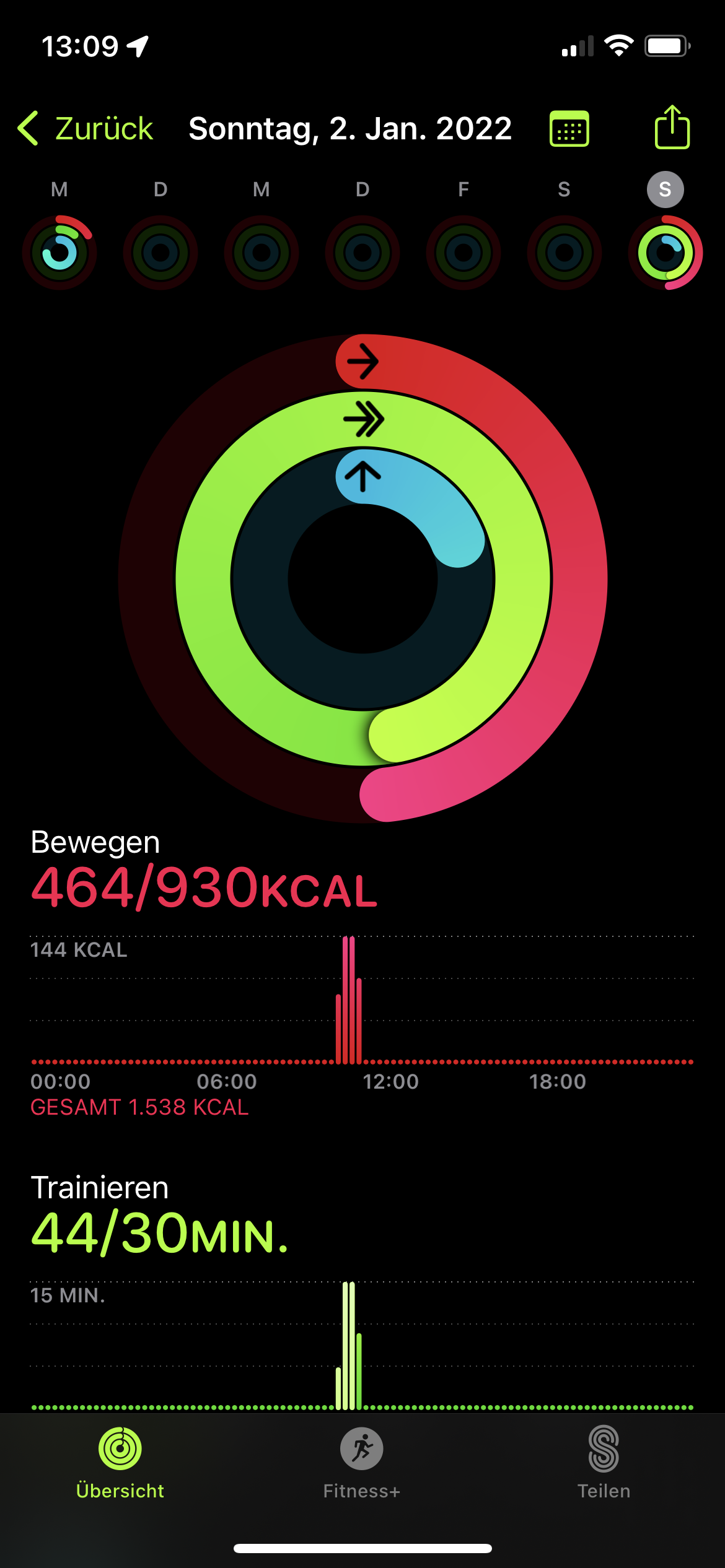Select Friday's activity rings
The height and width of the screenshot is (1568, 725).
coord(464,252)
